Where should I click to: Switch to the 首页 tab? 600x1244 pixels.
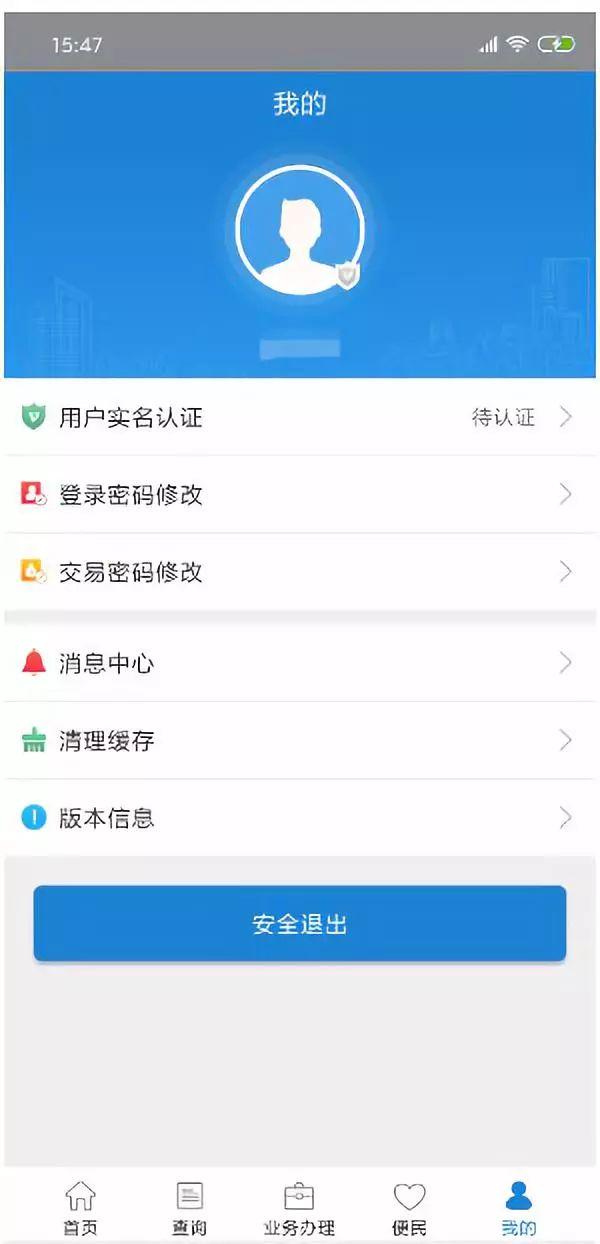point(80,1207)
